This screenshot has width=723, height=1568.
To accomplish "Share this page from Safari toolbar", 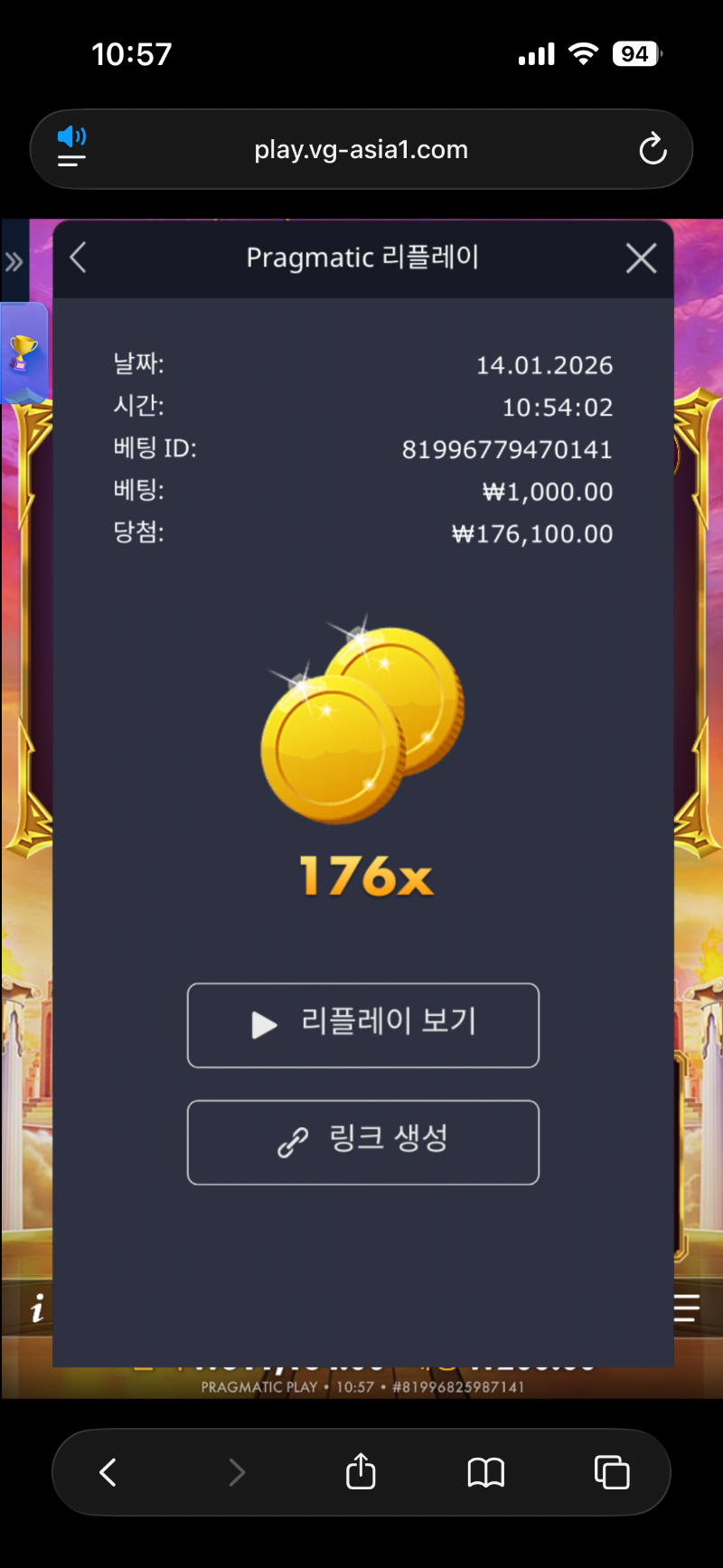I will point(361,1470).
